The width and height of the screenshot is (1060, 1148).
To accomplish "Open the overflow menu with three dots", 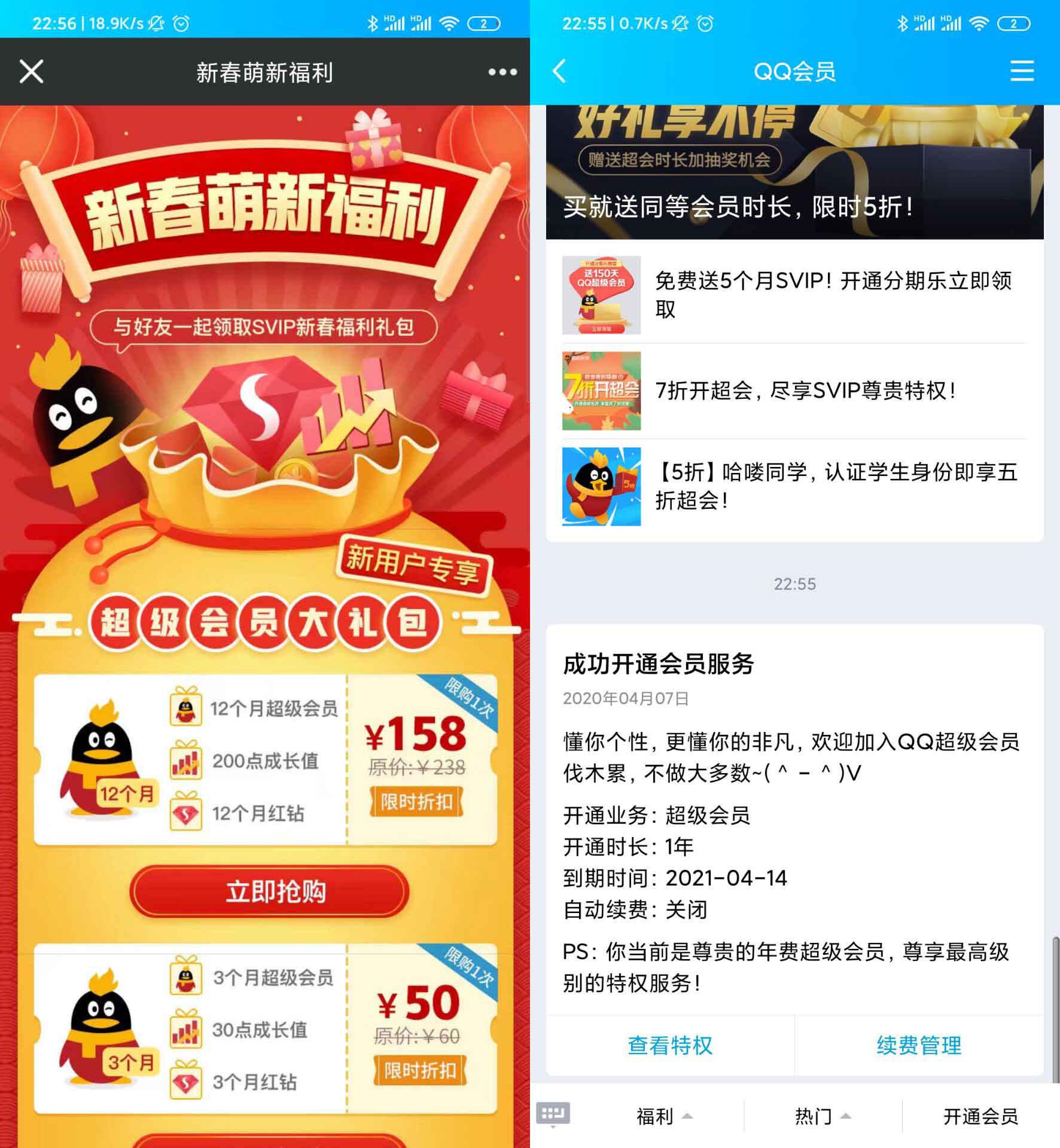I will (502, 72).
